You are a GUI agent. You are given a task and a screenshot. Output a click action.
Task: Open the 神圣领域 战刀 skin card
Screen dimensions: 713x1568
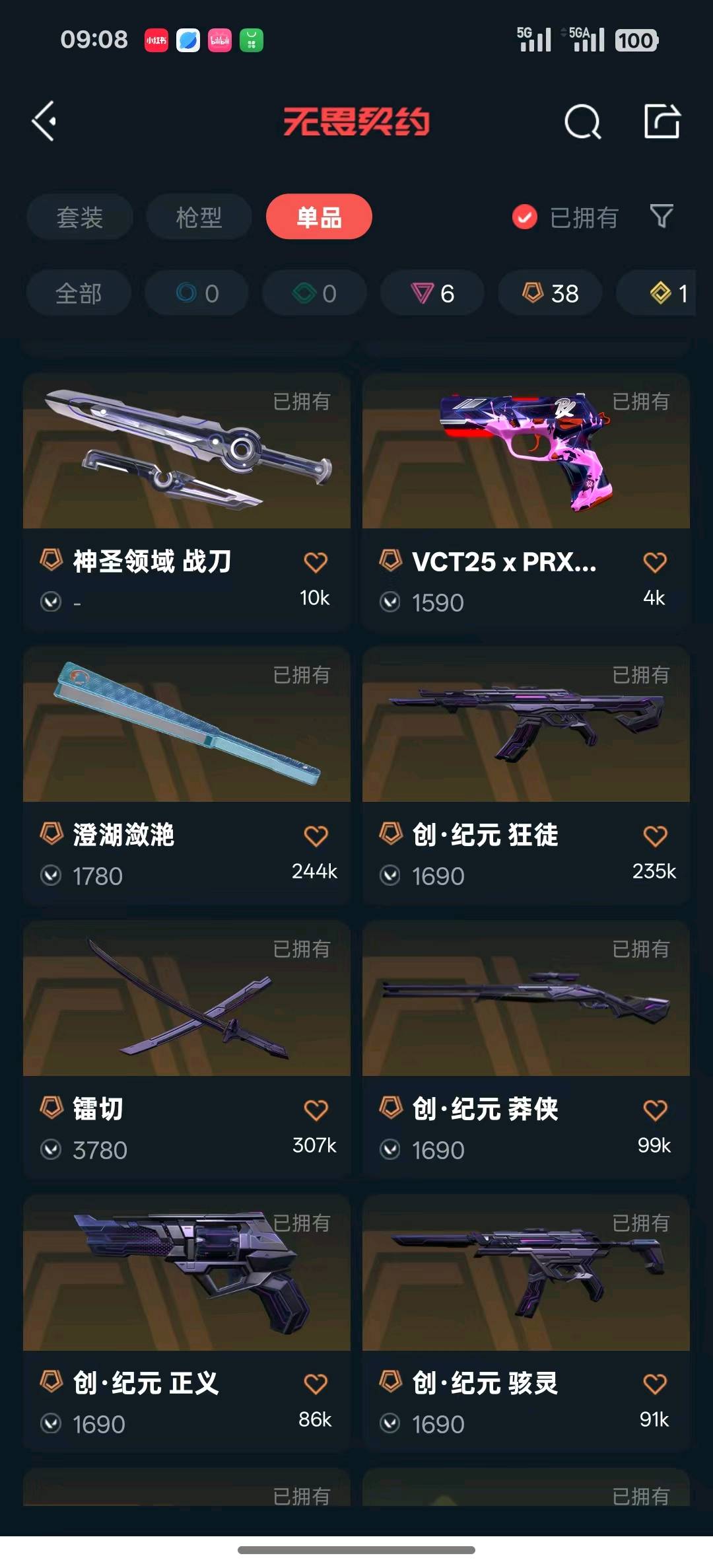pyautogui.click(x=187, y=462)
